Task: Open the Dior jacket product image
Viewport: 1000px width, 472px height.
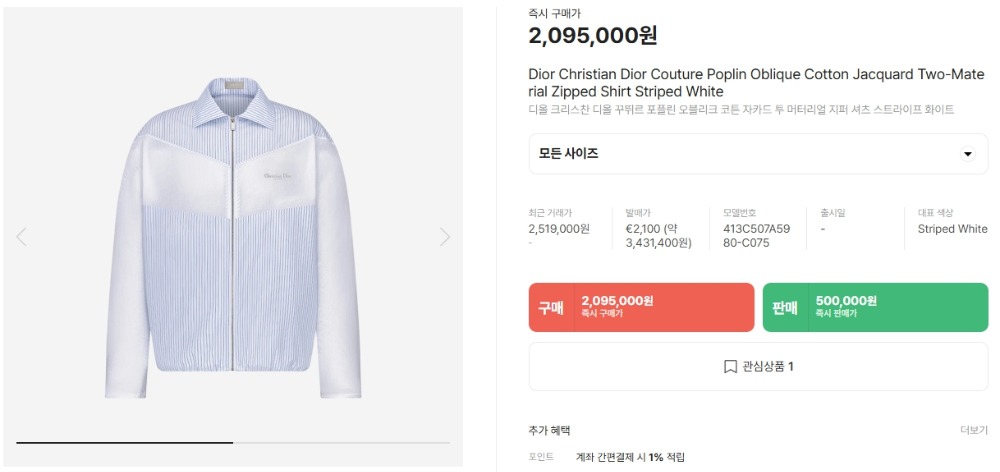Action: 233,235
